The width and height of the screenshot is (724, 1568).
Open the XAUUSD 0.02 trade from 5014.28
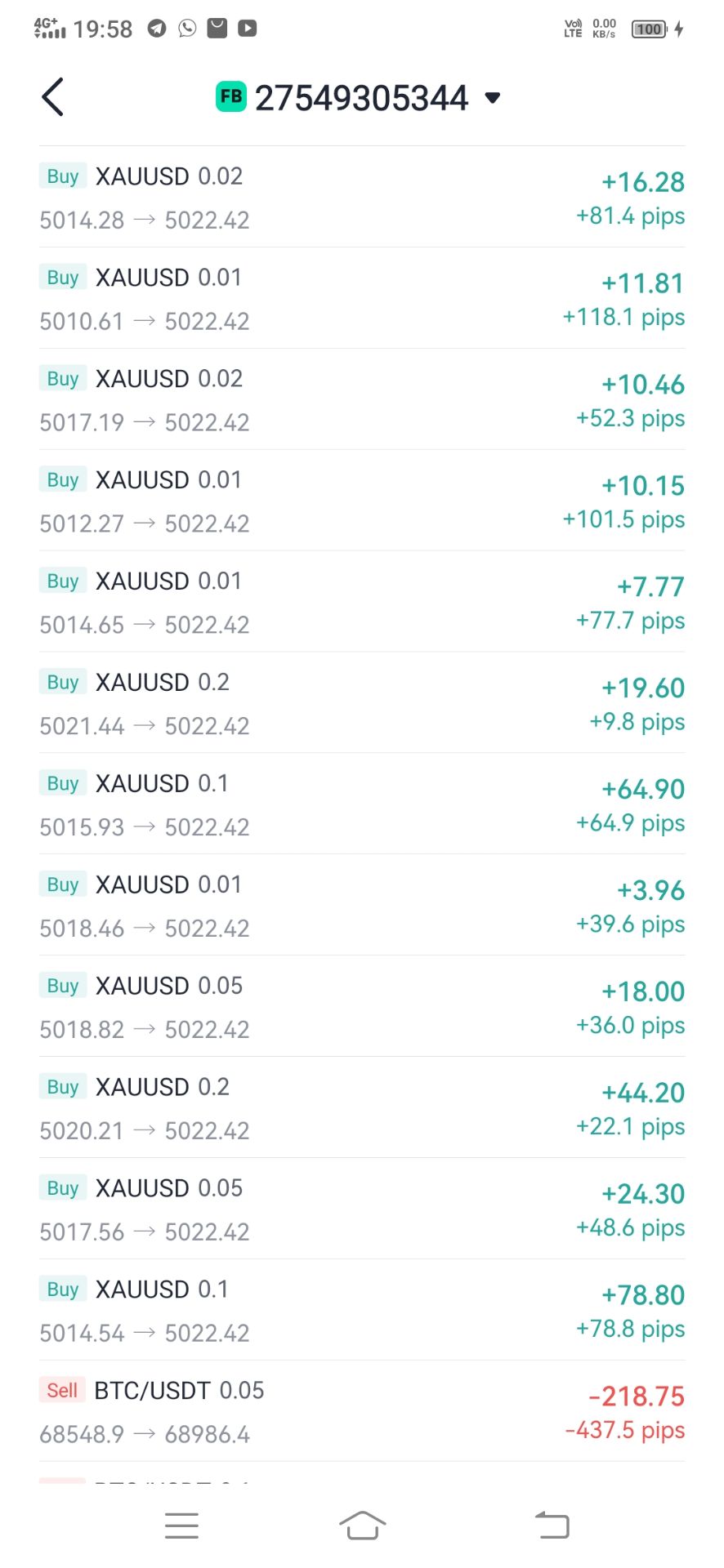(361, 198)
